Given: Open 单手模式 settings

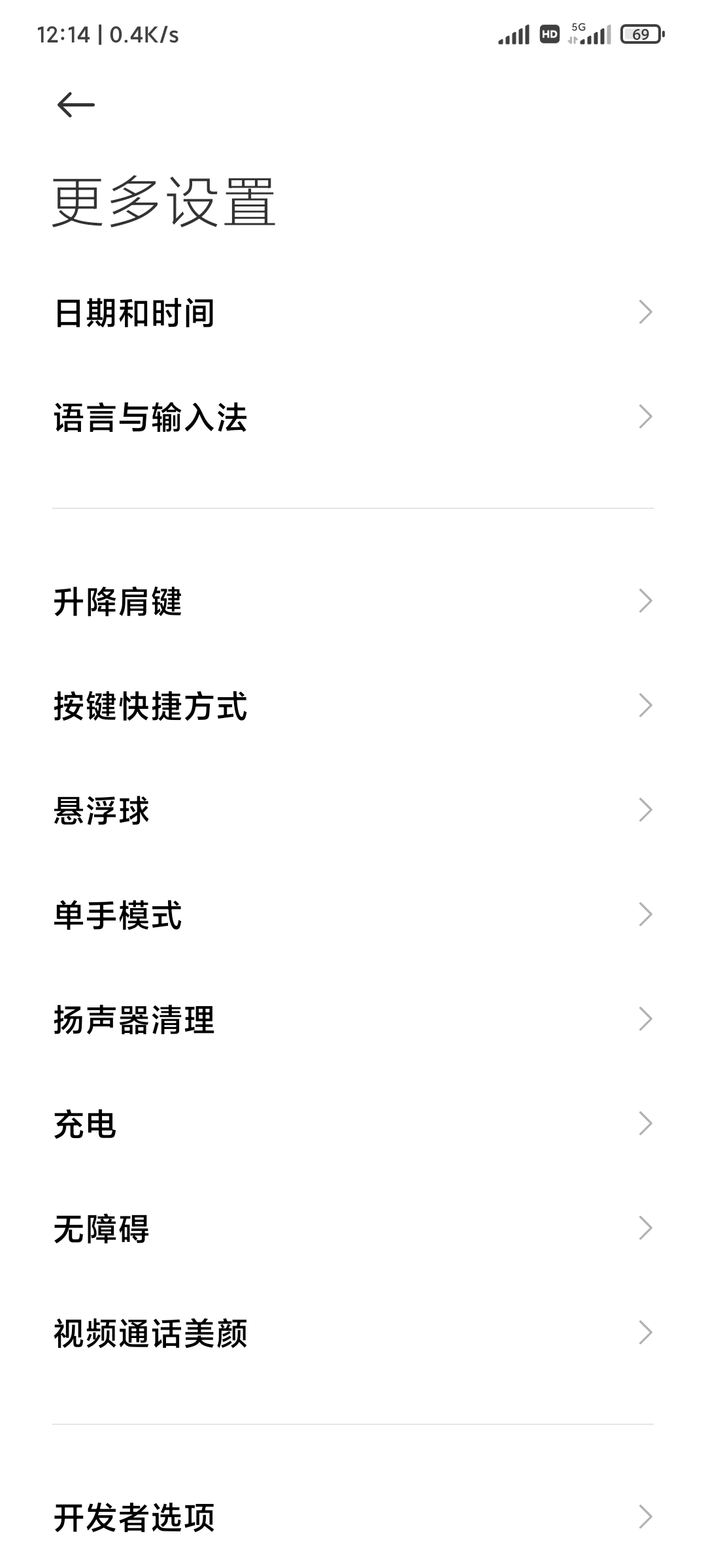Looking at the screenshot, I should pos(353,915).
